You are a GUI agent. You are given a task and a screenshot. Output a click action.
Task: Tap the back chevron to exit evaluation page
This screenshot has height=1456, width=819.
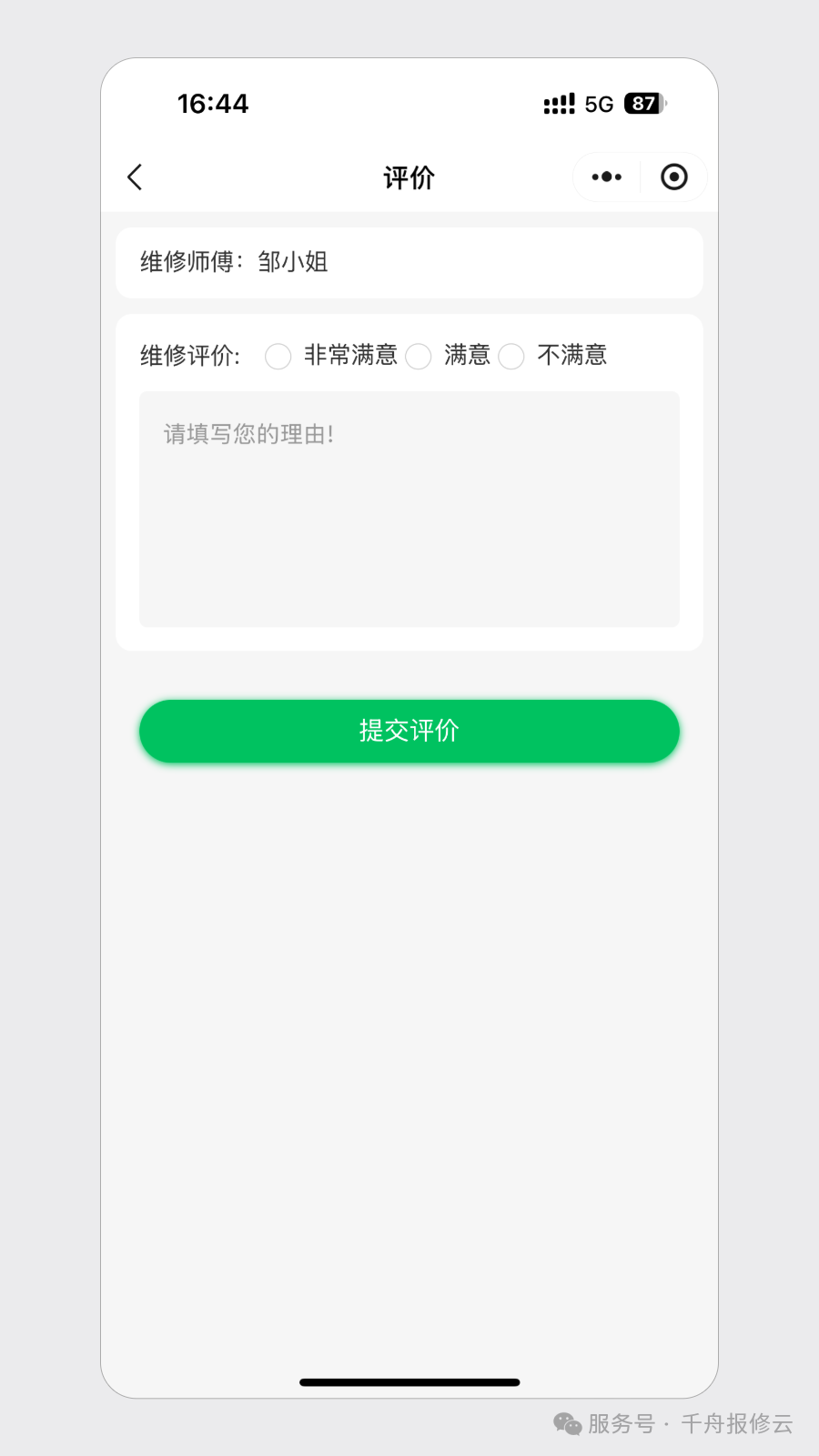click(x=135, y=177)
